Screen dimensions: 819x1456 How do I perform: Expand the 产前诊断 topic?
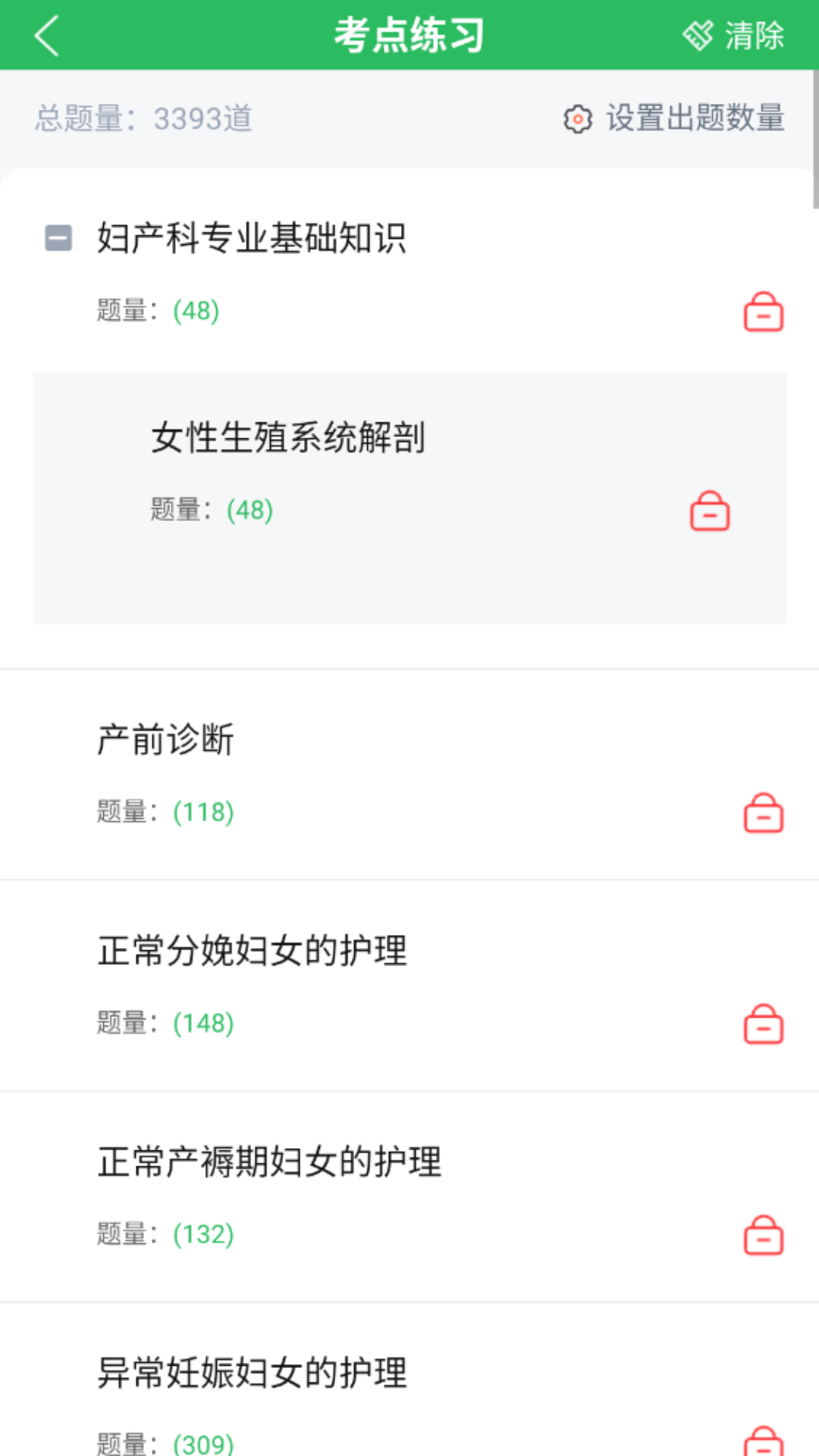(x=165, y=741)
